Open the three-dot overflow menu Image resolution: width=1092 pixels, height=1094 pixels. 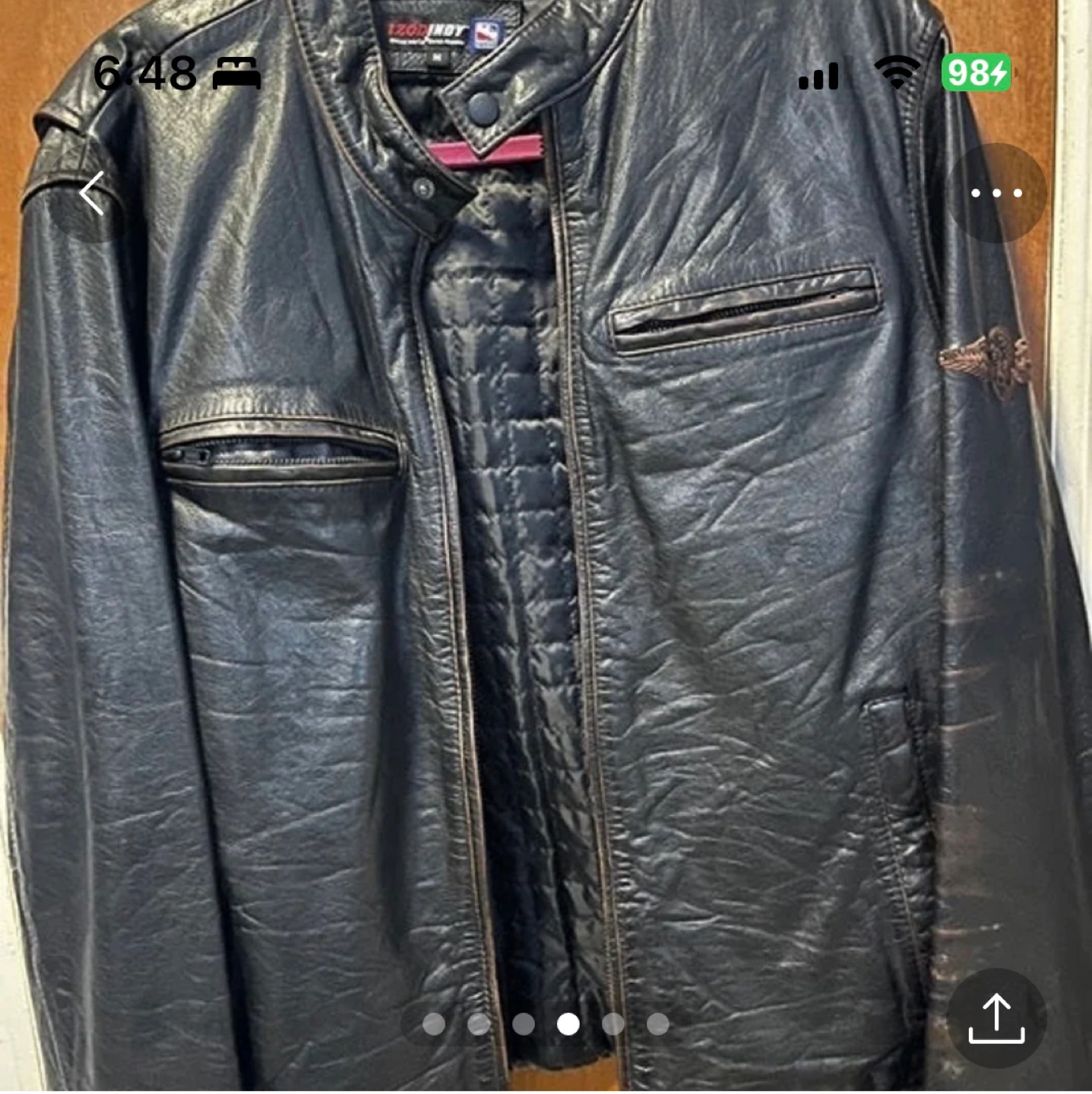pos(996,193)
